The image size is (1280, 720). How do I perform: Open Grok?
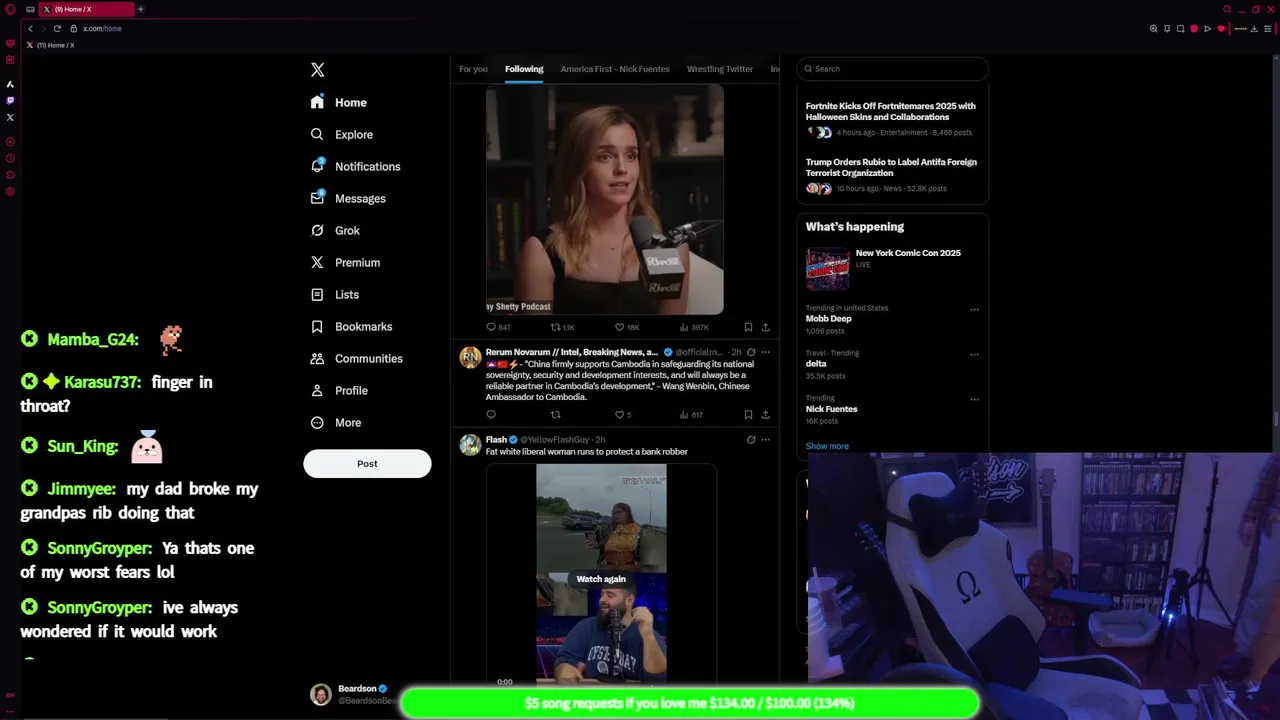click(347, 231)
